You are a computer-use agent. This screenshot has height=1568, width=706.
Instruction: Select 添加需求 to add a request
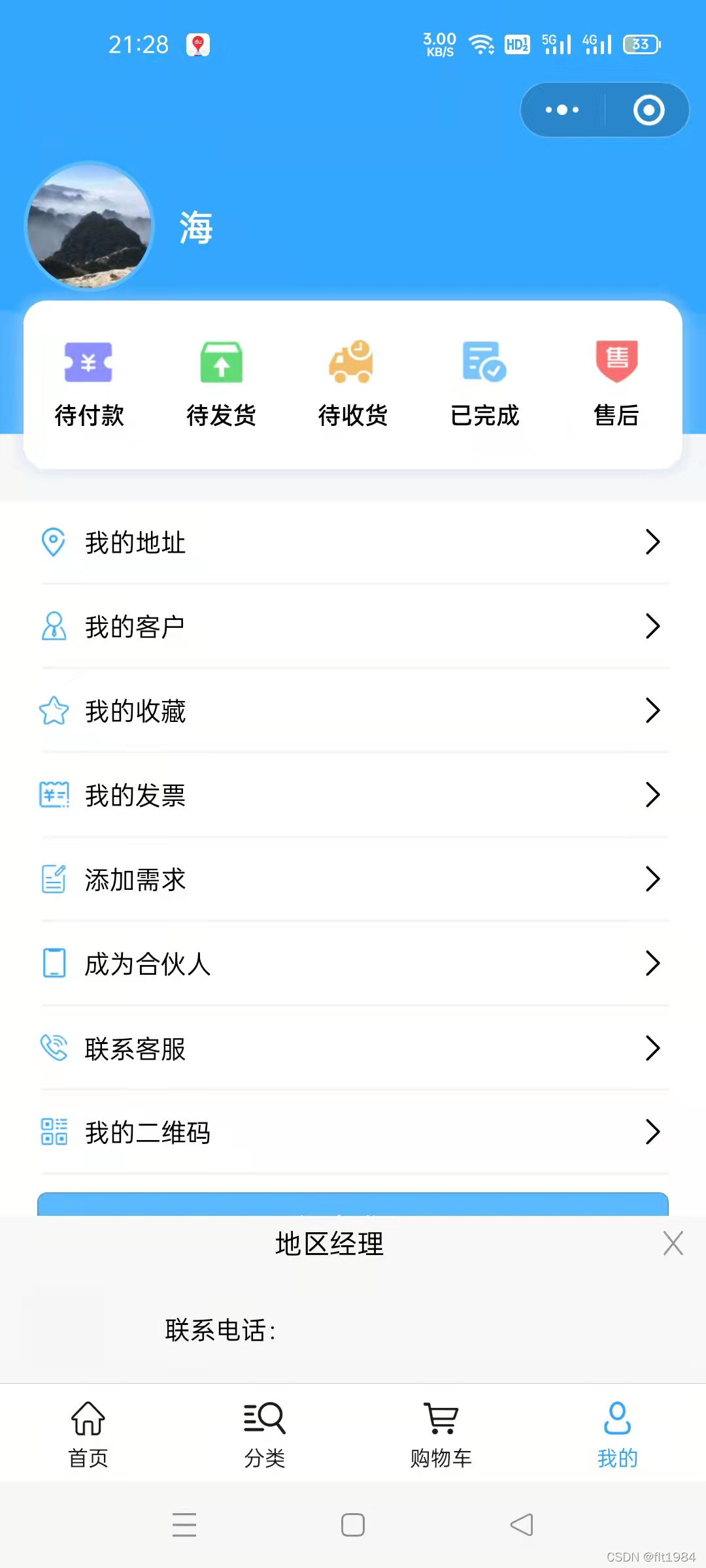pos(353,879)
